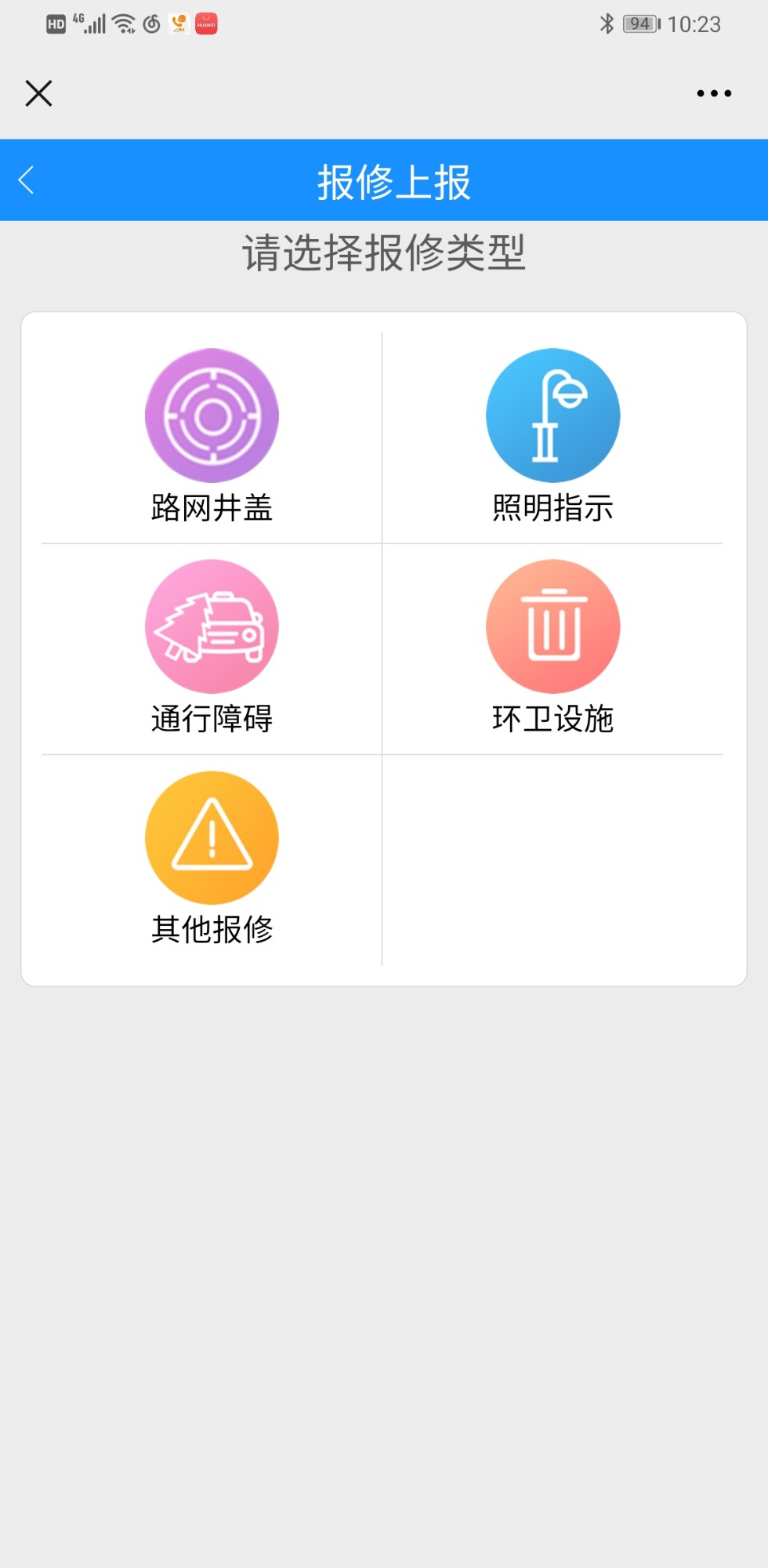Pick 其他报修 option
768x1568 pixels.
point(212,858)
